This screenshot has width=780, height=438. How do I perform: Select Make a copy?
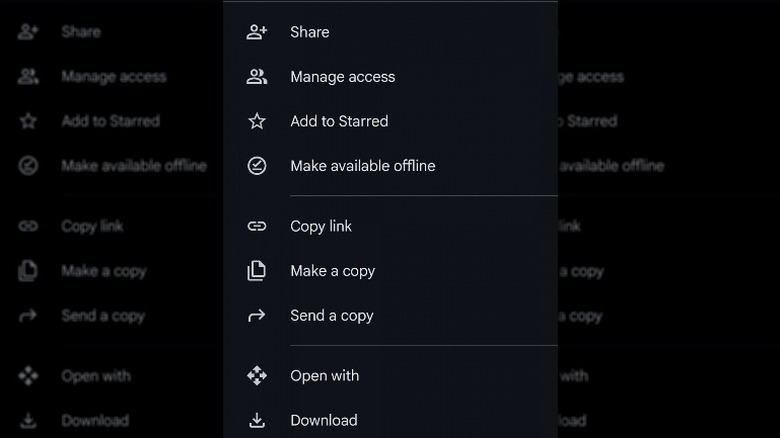point(332,271)
